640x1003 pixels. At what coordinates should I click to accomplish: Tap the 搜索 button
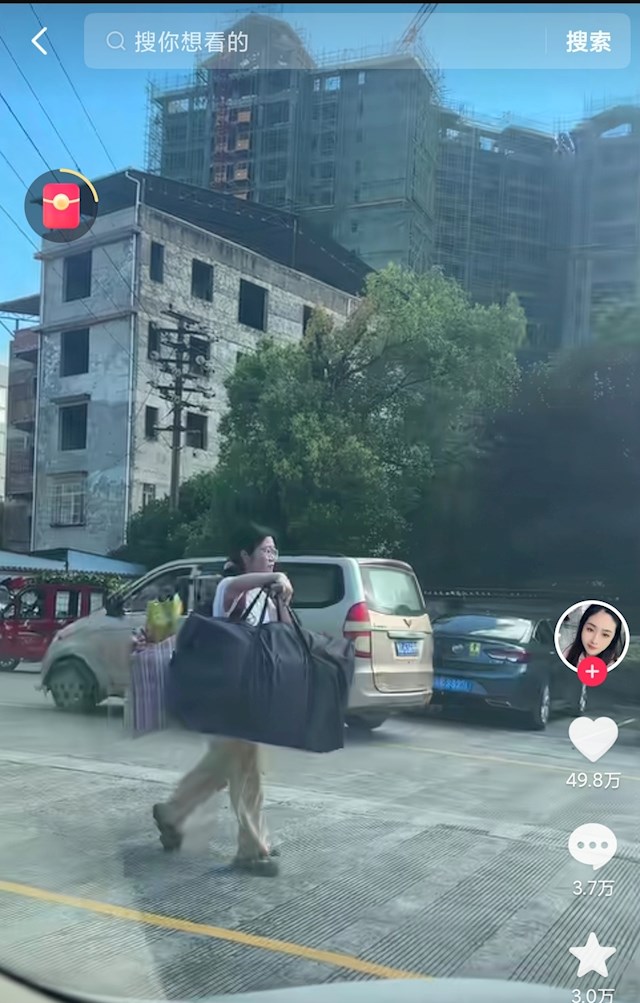(x=588, y=41)
